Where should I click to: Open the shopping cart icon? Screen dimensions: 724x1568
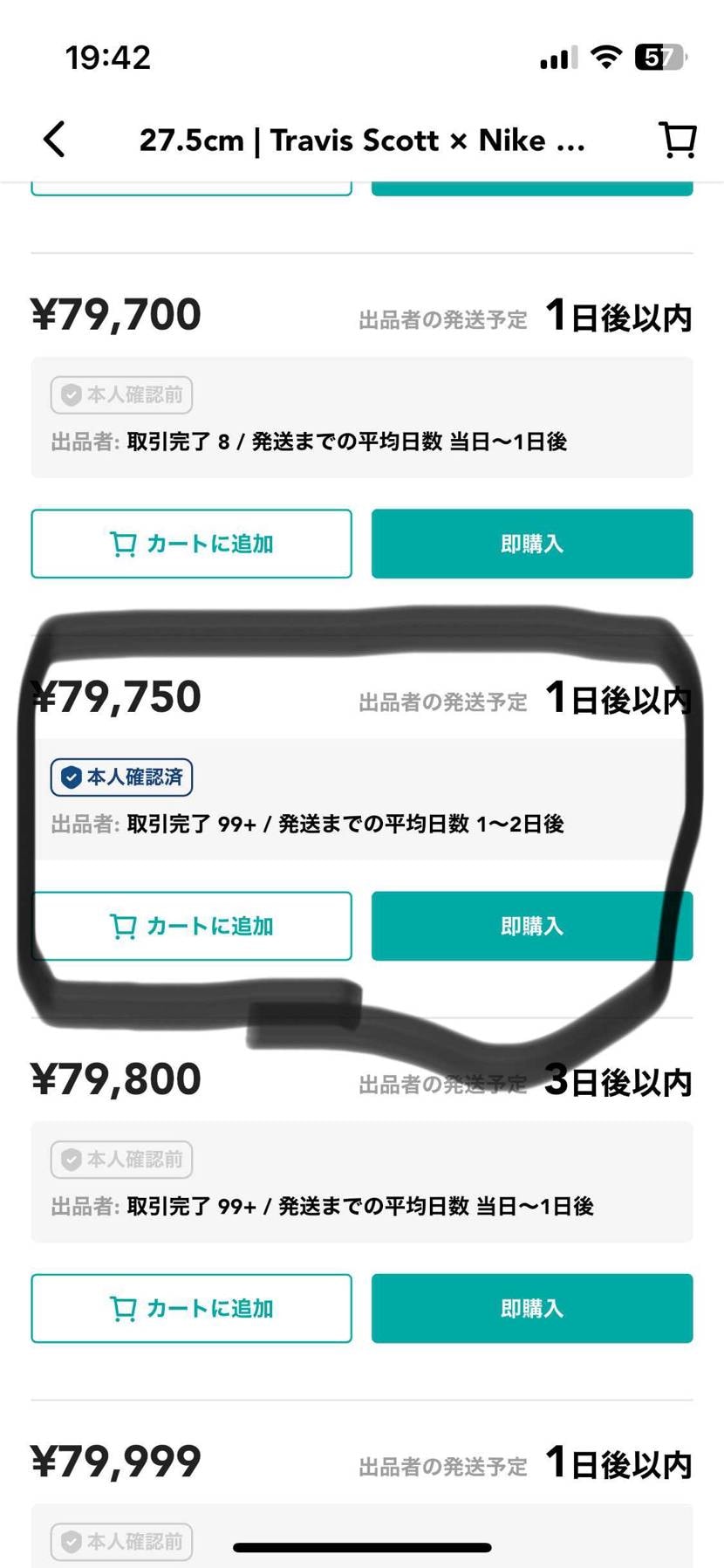[677, 140]
